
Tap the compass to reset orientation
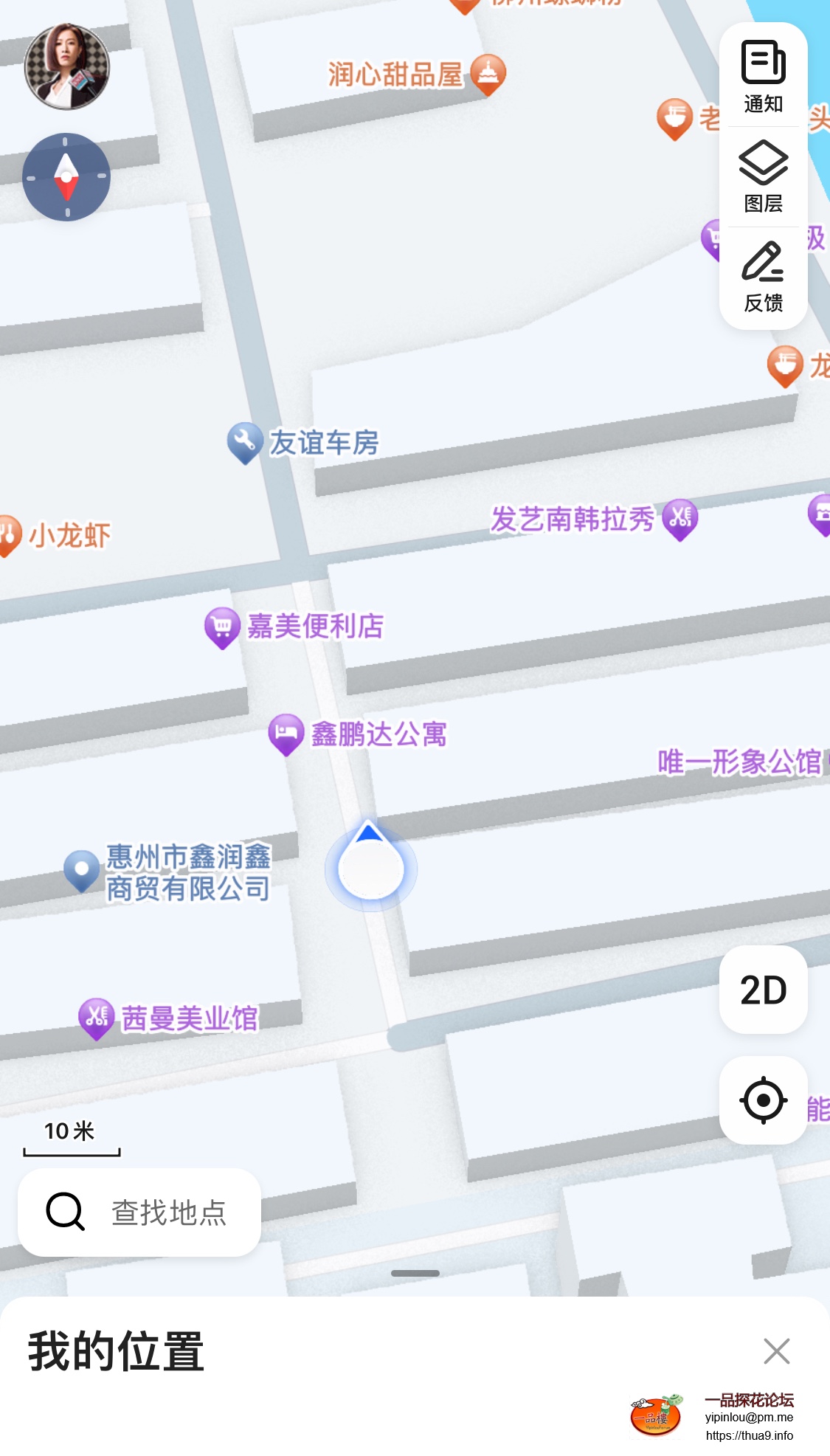[x=66, y=177]
